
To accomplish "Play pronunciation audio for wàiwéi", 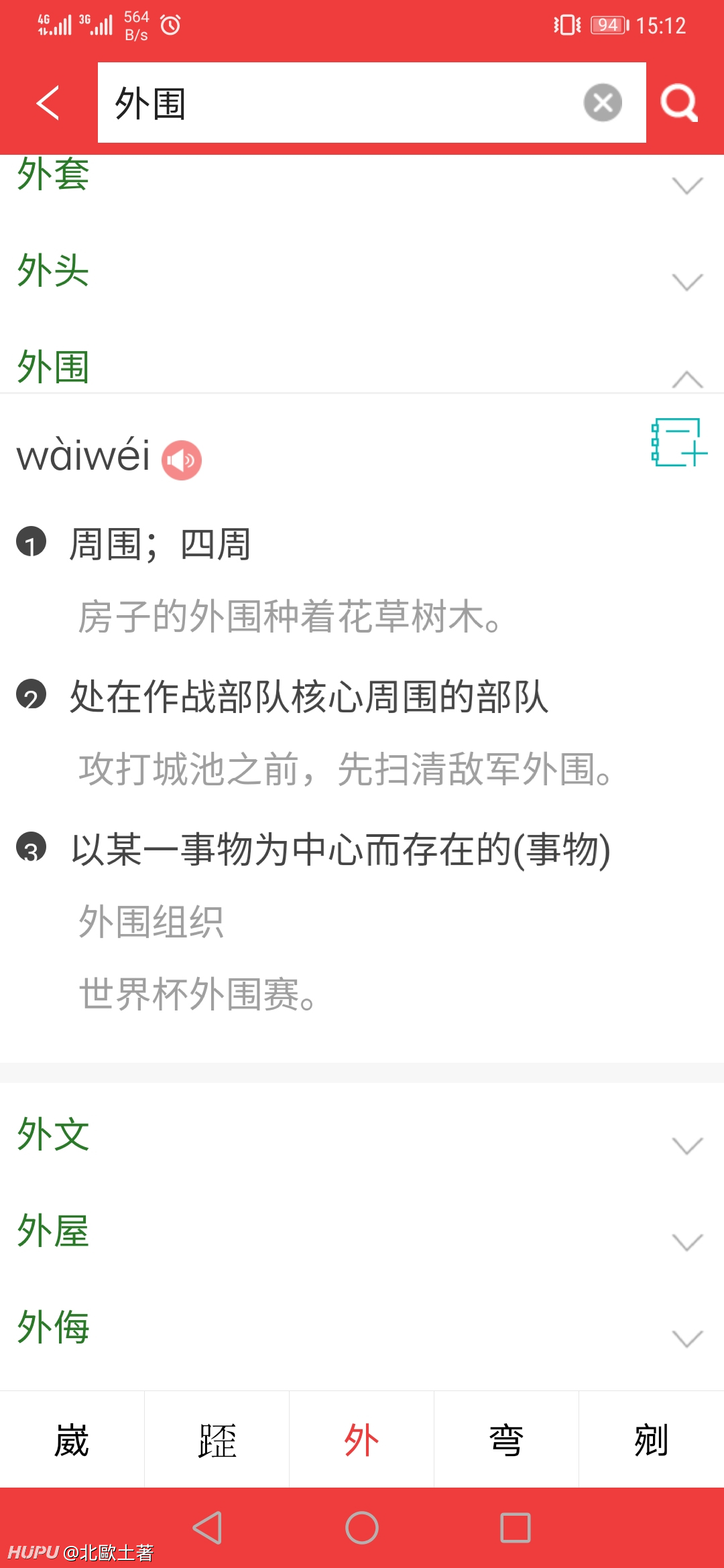I will pyautogui.click(x=182, y=460).
